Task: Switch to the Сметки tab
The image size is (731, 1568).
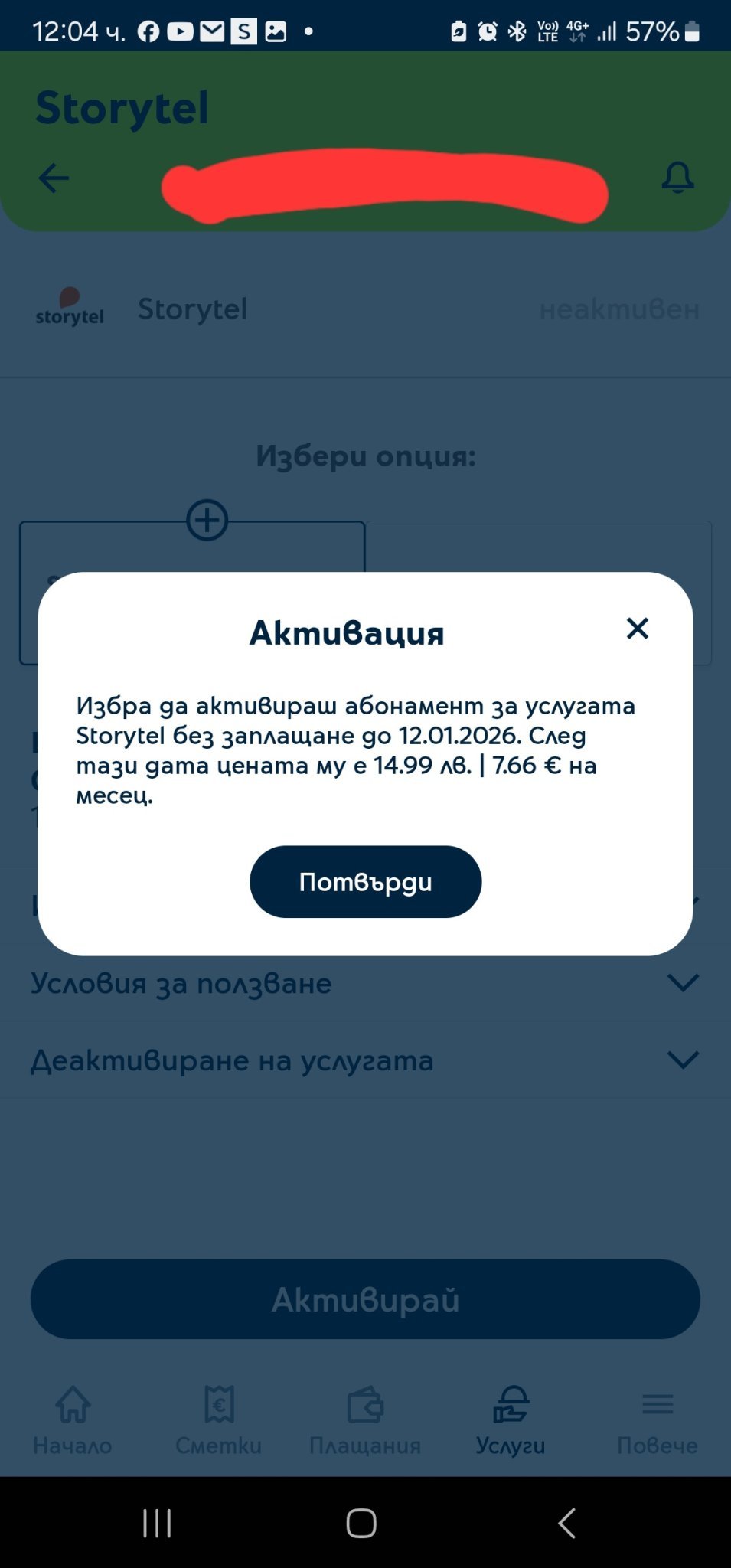Action: coord(219,1420)
